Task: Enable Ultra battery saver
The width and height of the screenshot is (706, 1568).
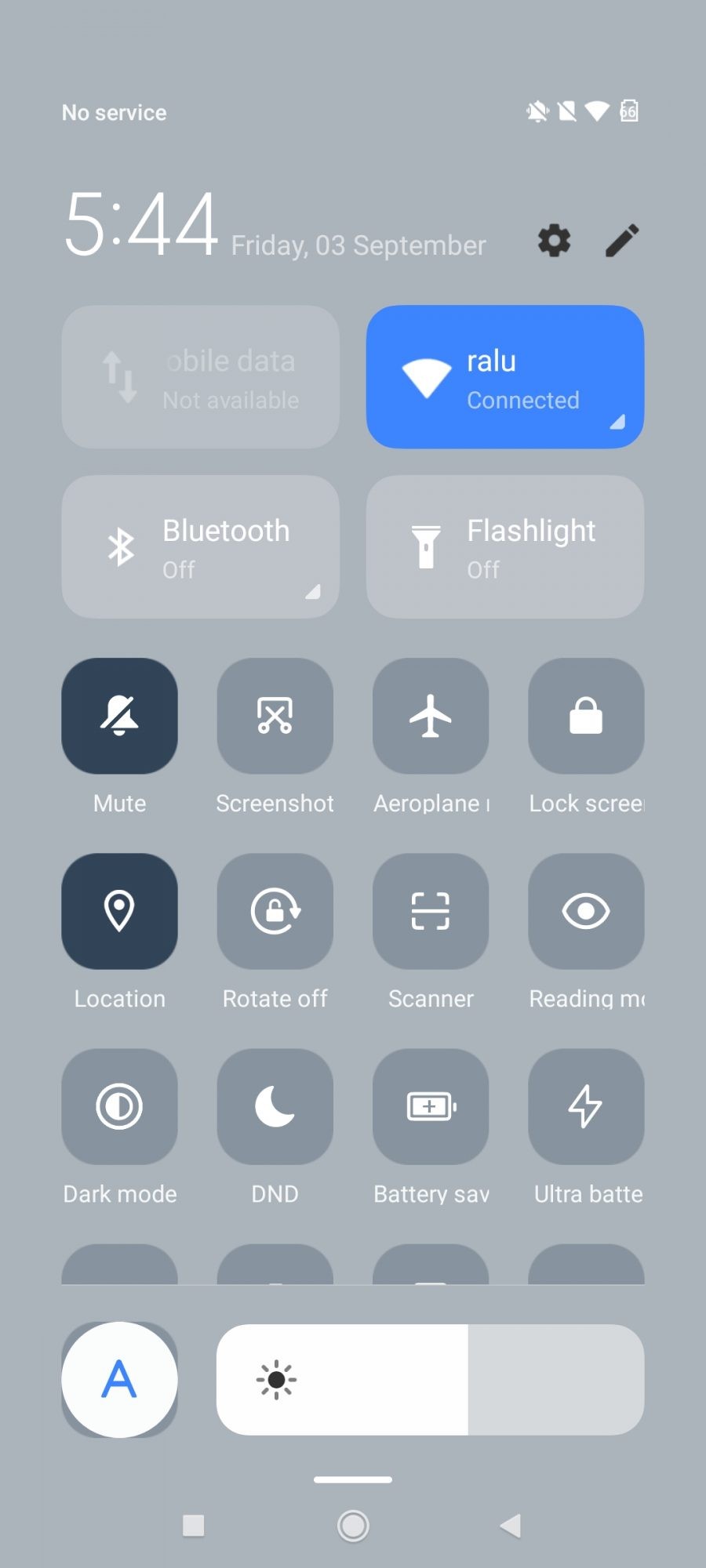Action: coord(585,1106)
